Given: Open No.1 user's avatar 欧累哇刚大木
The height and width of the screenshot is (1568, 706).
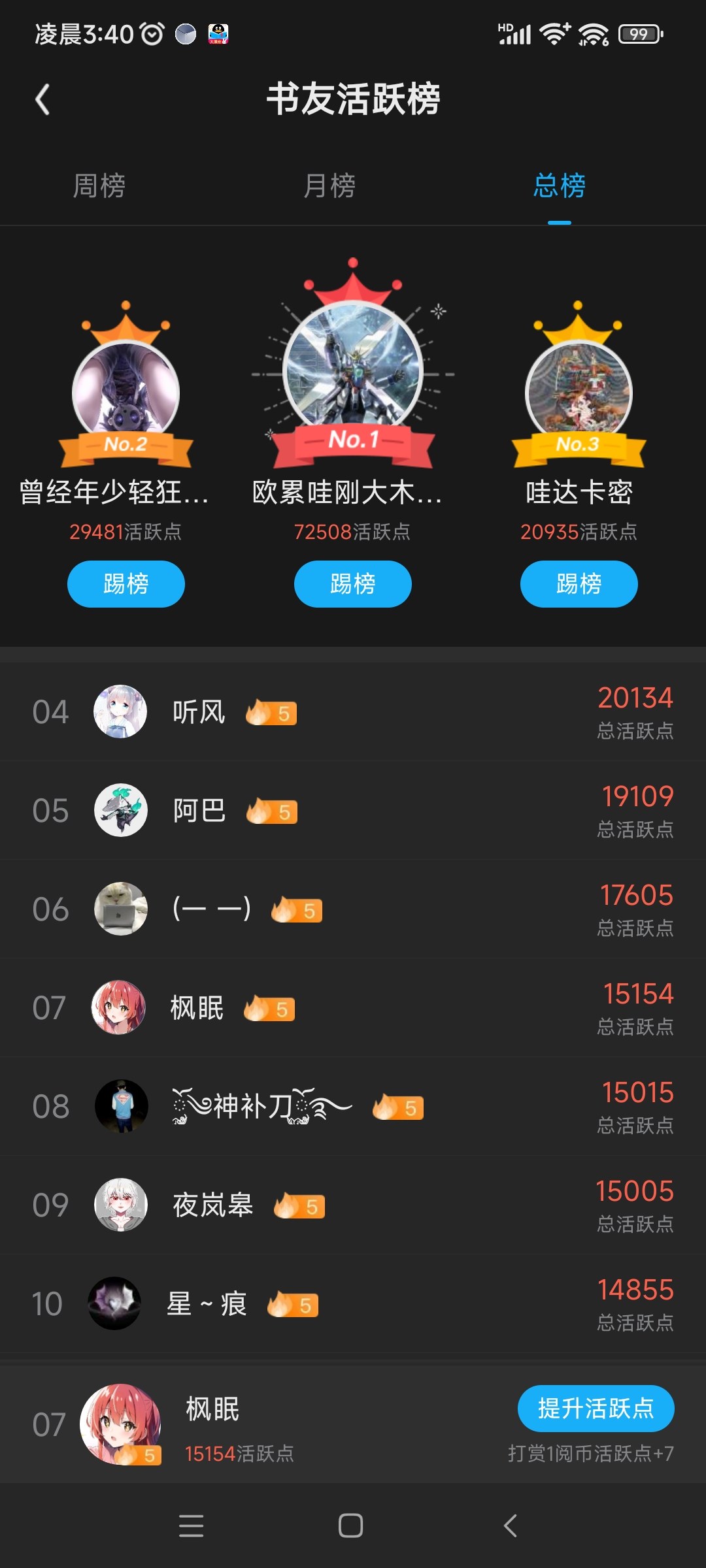Looking at the screenshot, I should pyautogui.click(x=353, y=371).
